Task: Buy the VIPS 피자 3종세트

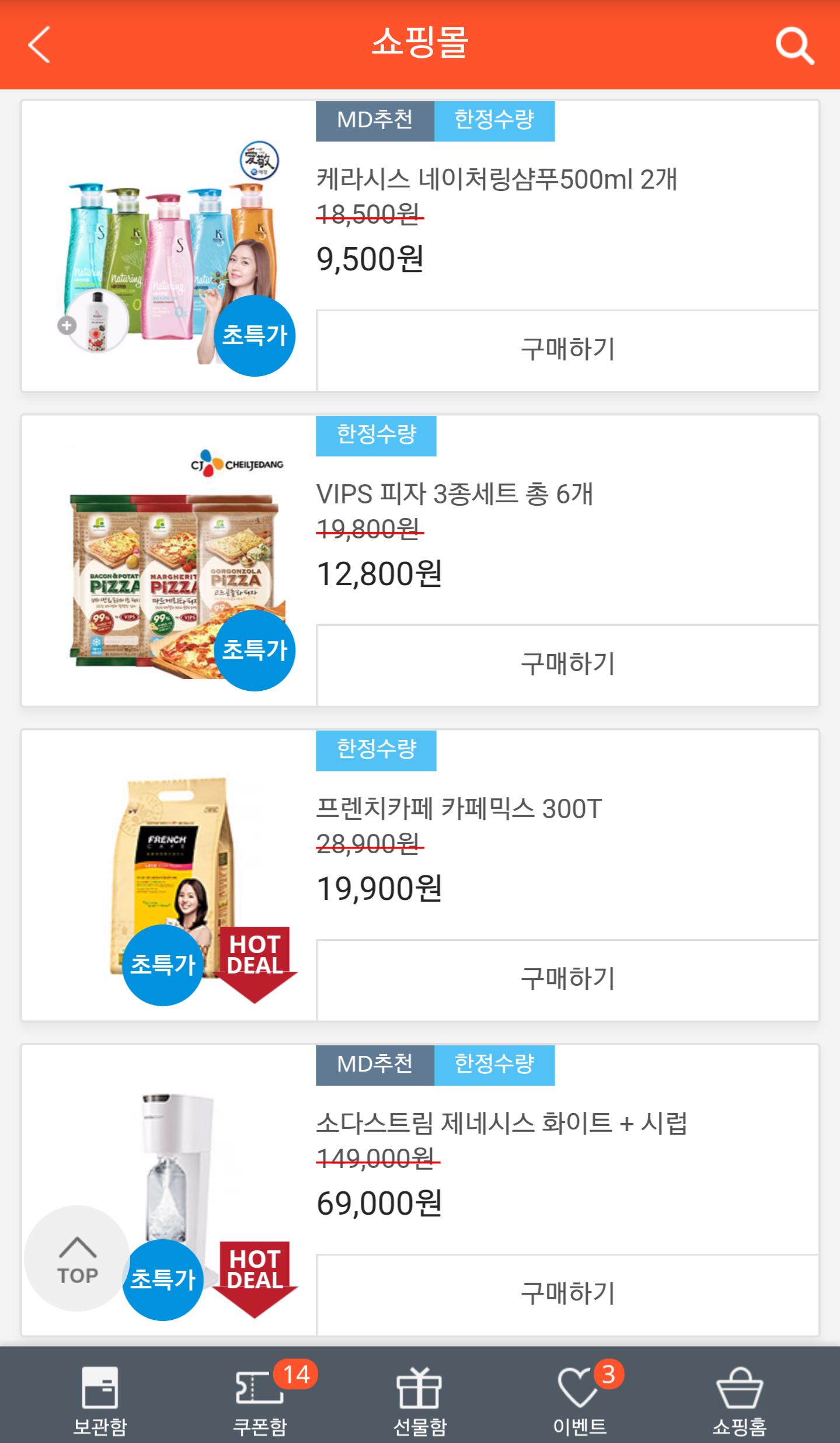Action: pos(567,665)
